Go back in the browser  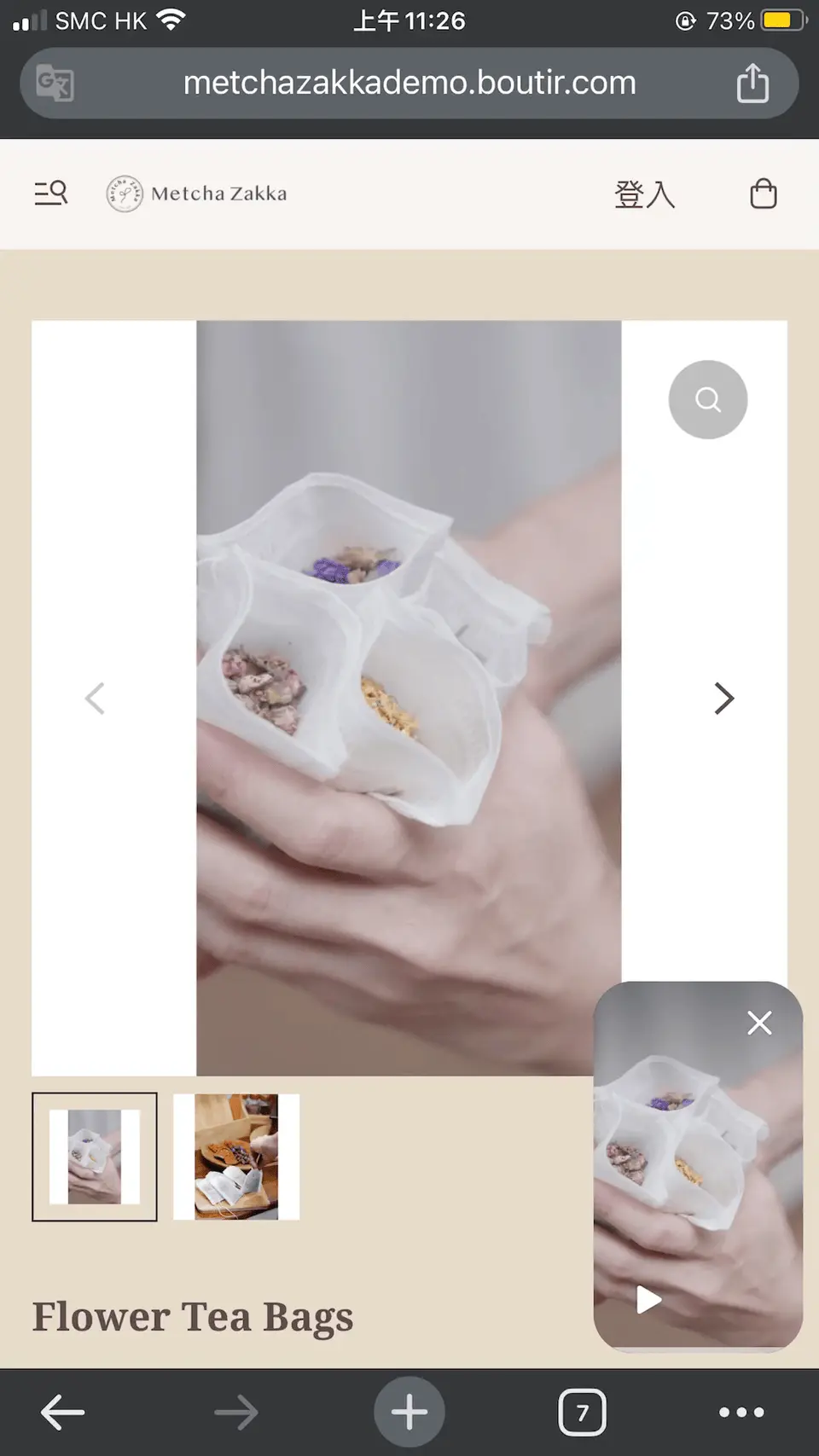(63, 1412)
